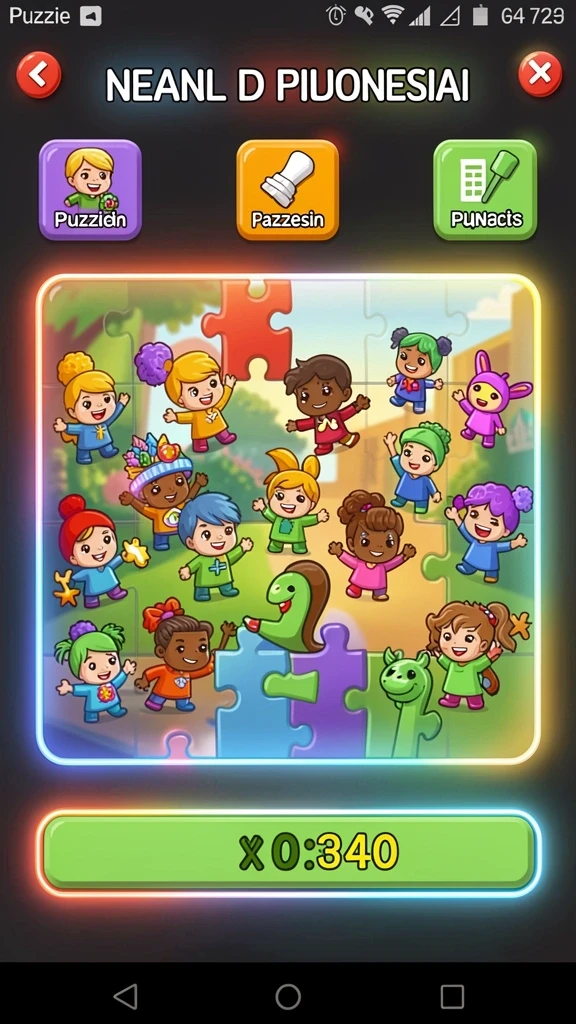Tap the green X0:340 button
This screenshot has width=576, height=1024.
[288, 852]
